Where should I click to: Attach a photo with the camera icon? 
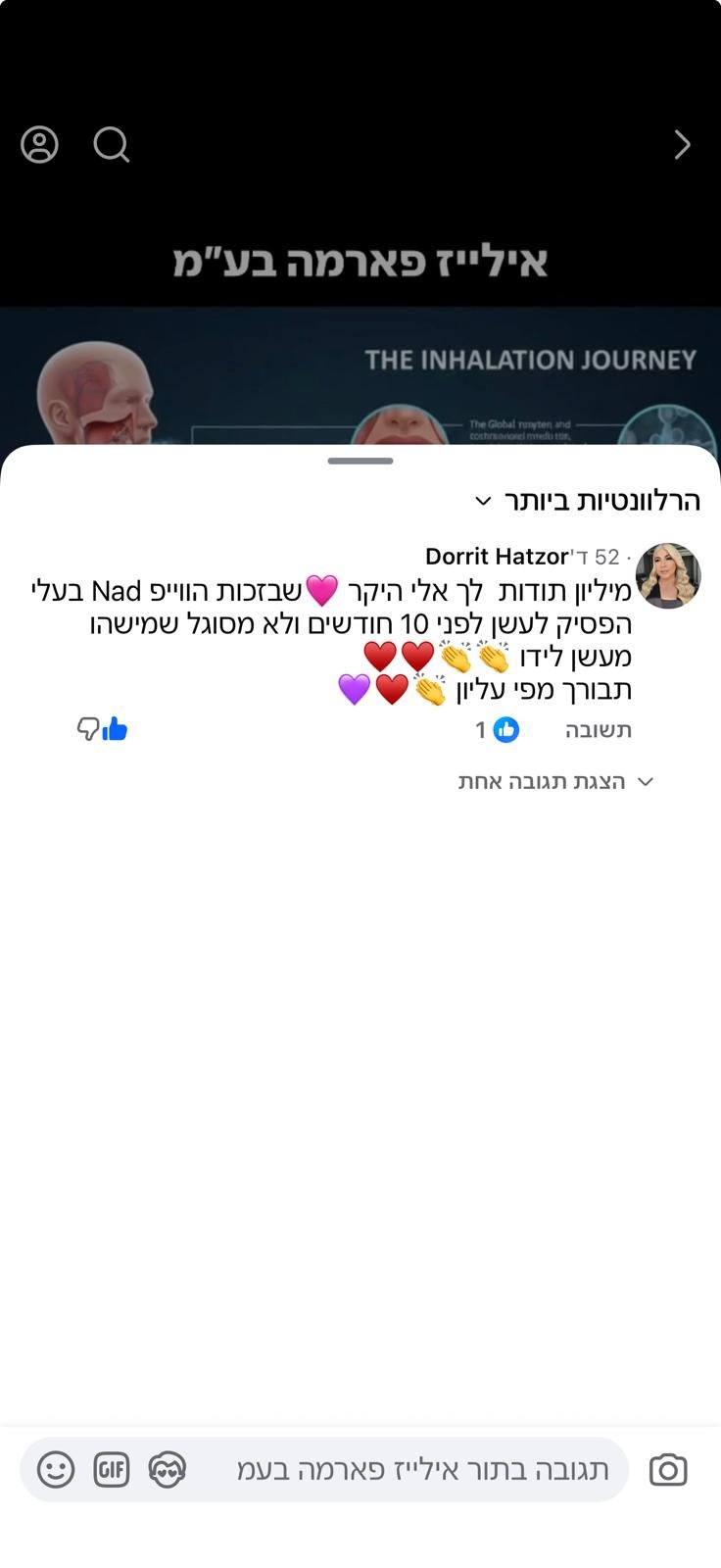(x=668, y=1469)
